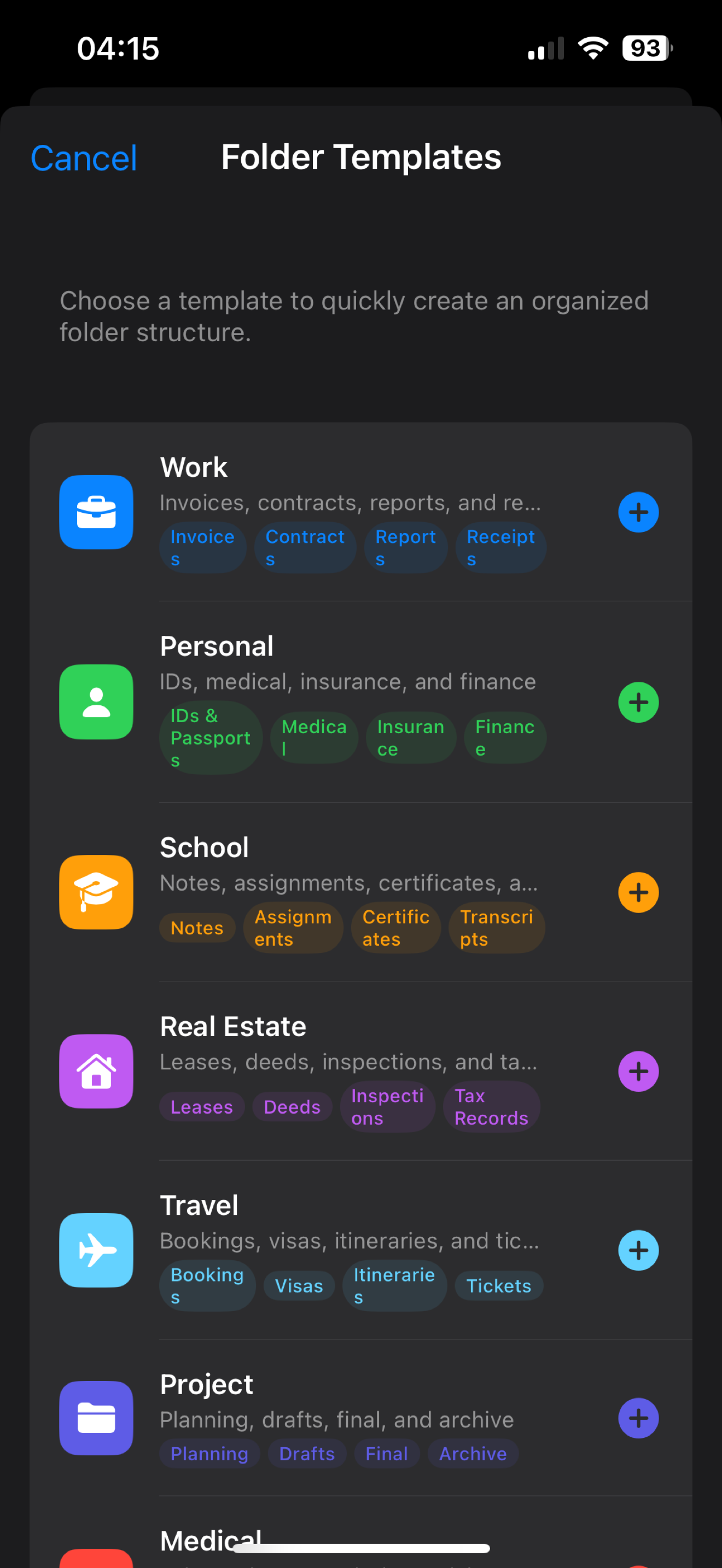Viewport: 722px width, 1568px height.
Task: Add the Project template
Action: coord(638,1418)
